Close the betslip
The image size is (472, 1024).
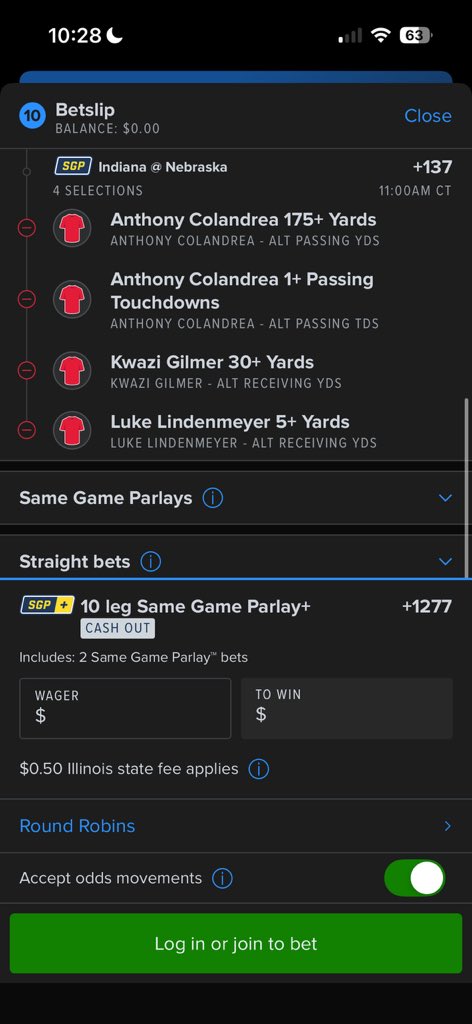tap(428, 116)
